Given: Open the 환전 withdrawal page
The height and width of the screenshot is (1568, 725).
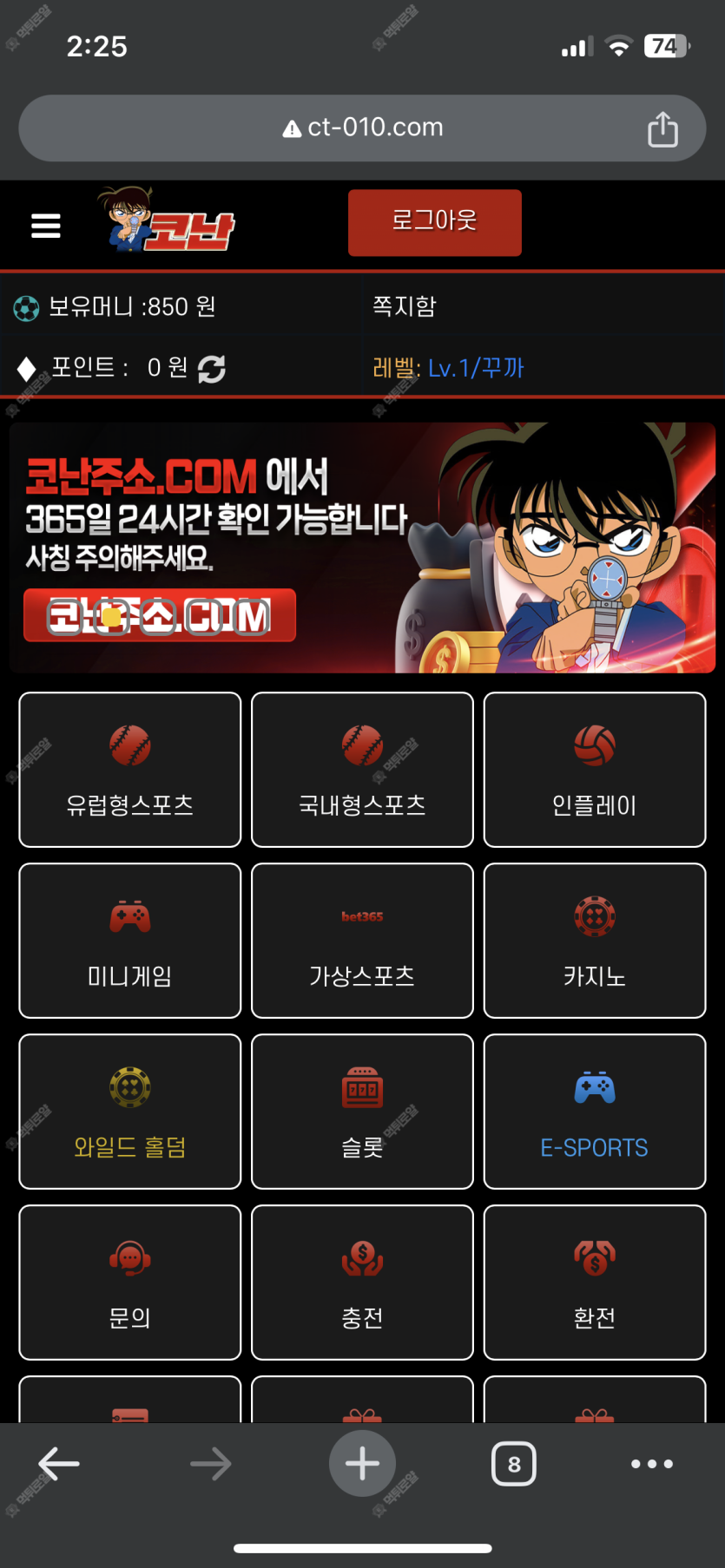Looking at the screenshot, I should 595,1283.
